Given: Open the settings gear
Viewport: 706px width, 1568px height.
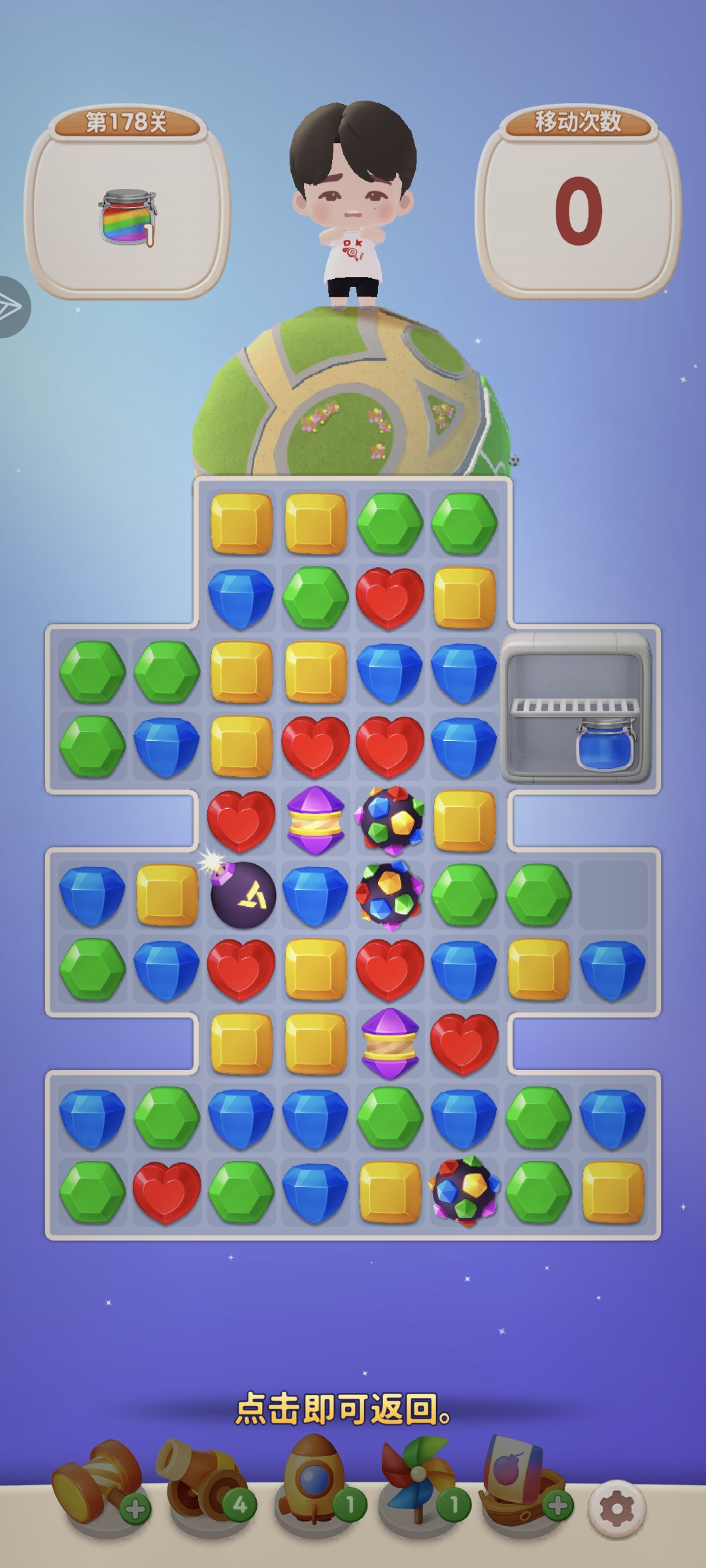Looking at the screenshot, I should pos(616,1509).
